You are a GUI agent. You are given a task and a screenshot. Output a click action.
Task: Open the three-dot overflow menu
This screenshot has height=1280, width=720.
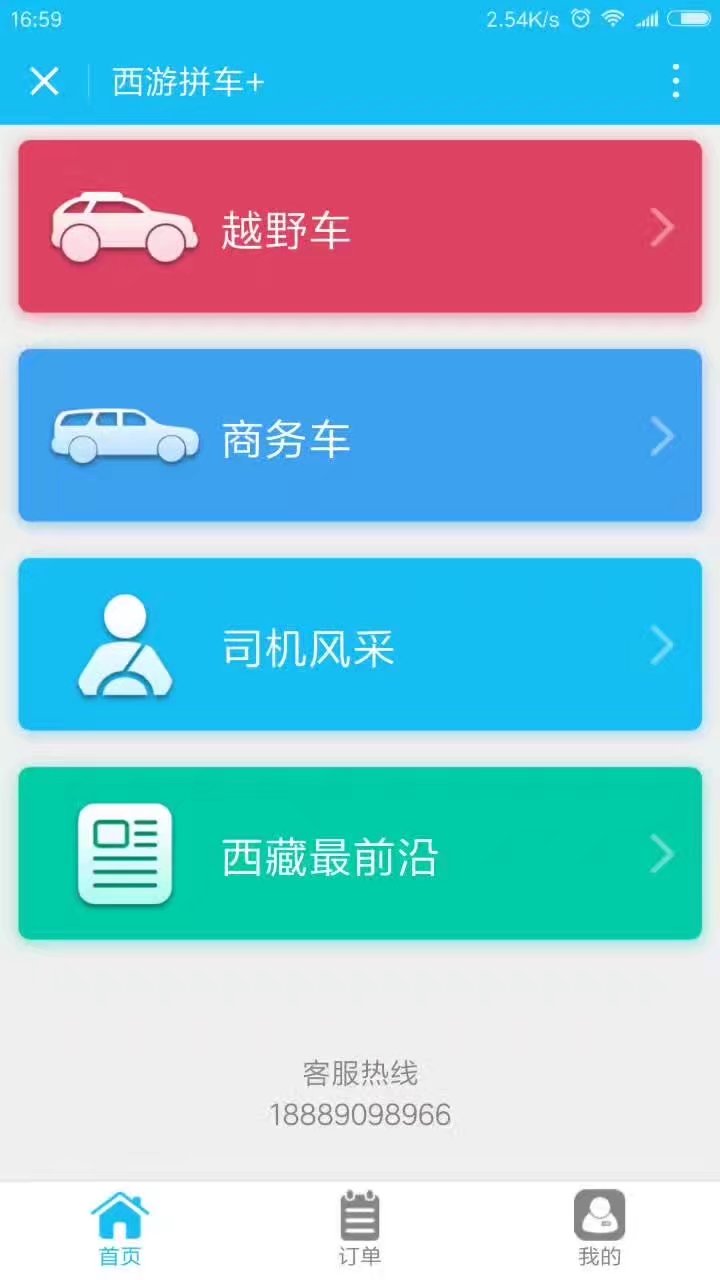pos(676,81)
